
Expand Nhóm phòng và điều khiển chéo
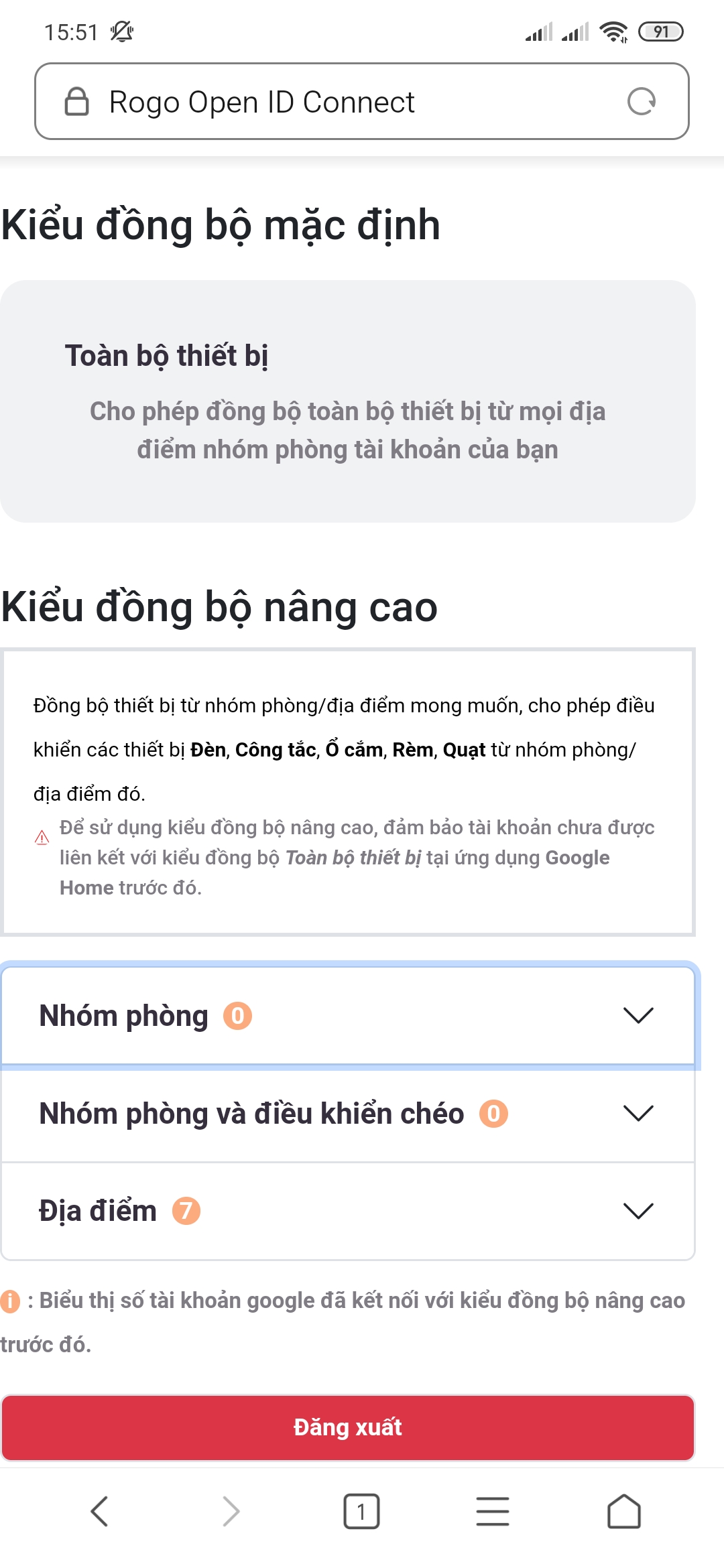pos(348,1113)
